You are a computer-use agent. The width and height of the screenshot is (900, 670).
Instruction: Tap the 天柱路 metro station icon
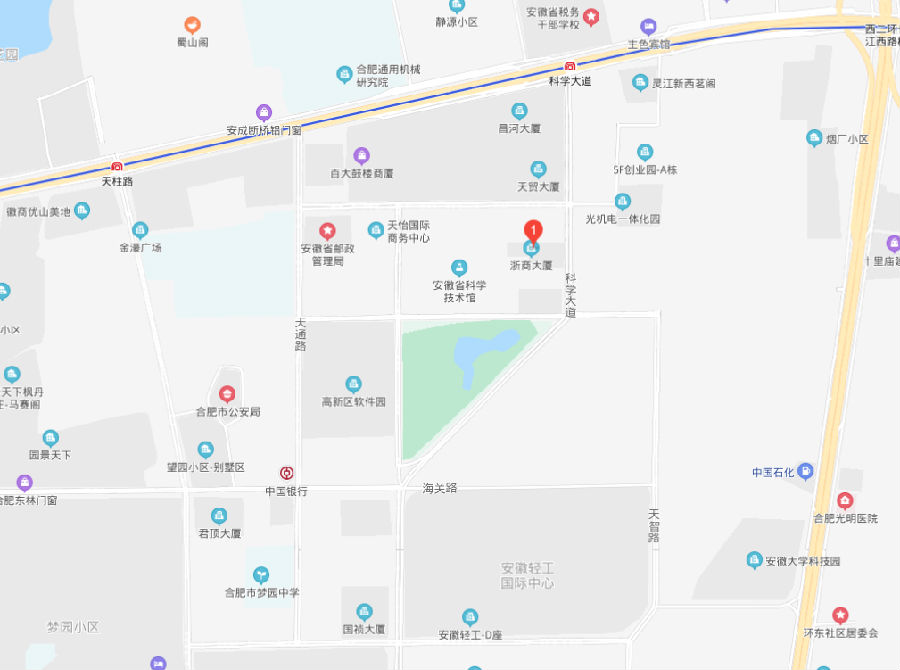117,167
